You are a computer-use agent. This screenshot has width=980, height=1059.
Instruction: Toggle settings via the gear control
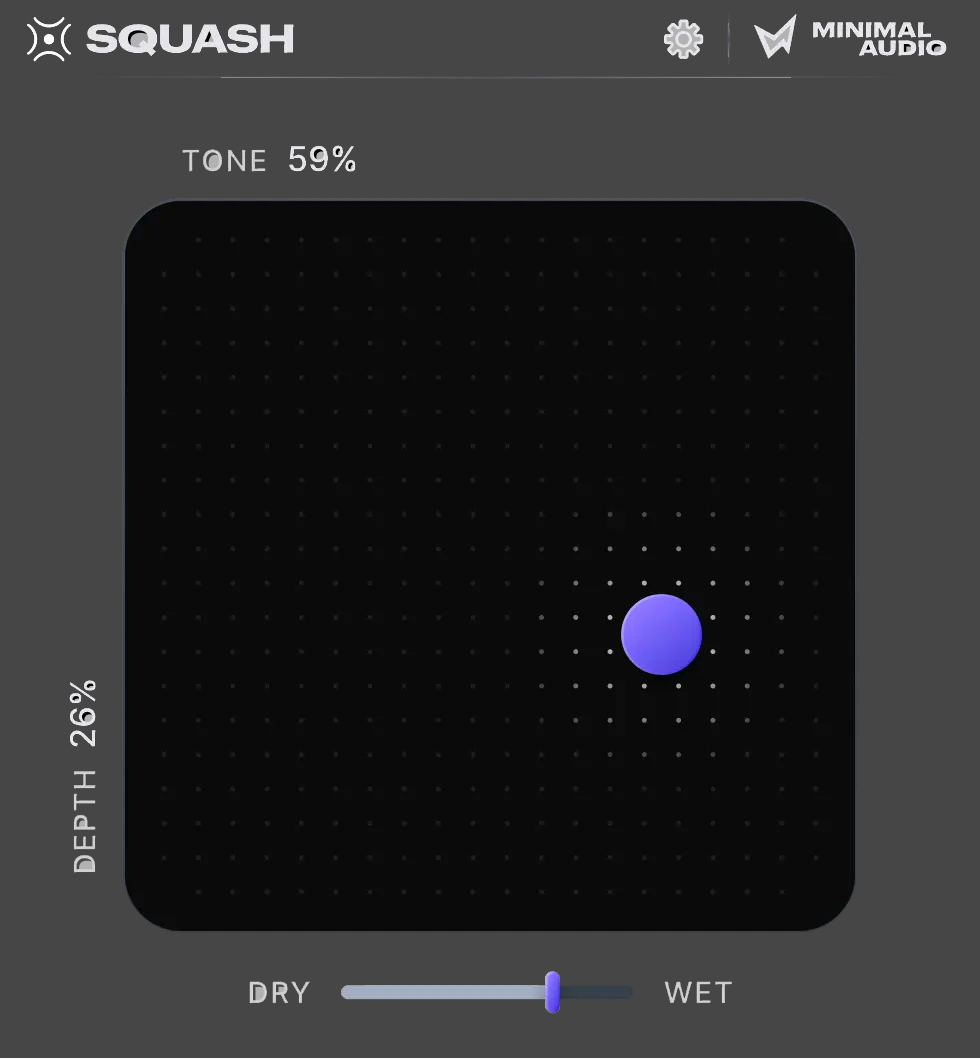pyautogui.click(x=682, y=38)
